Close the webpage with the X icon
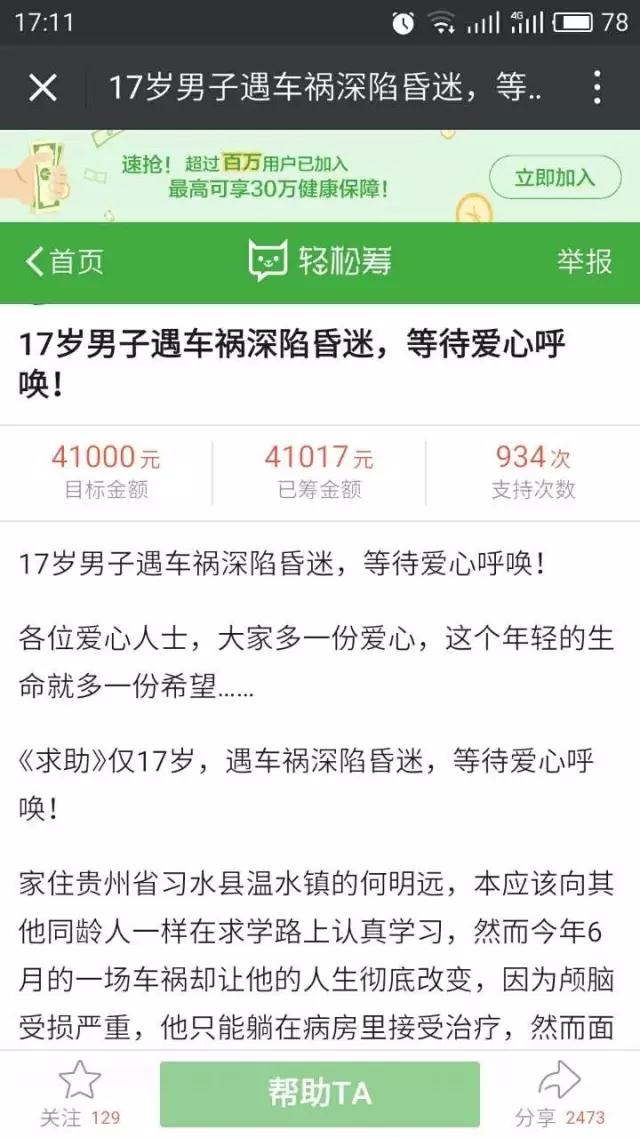The width and height of the screenshot is (640, 1138). 42,88
